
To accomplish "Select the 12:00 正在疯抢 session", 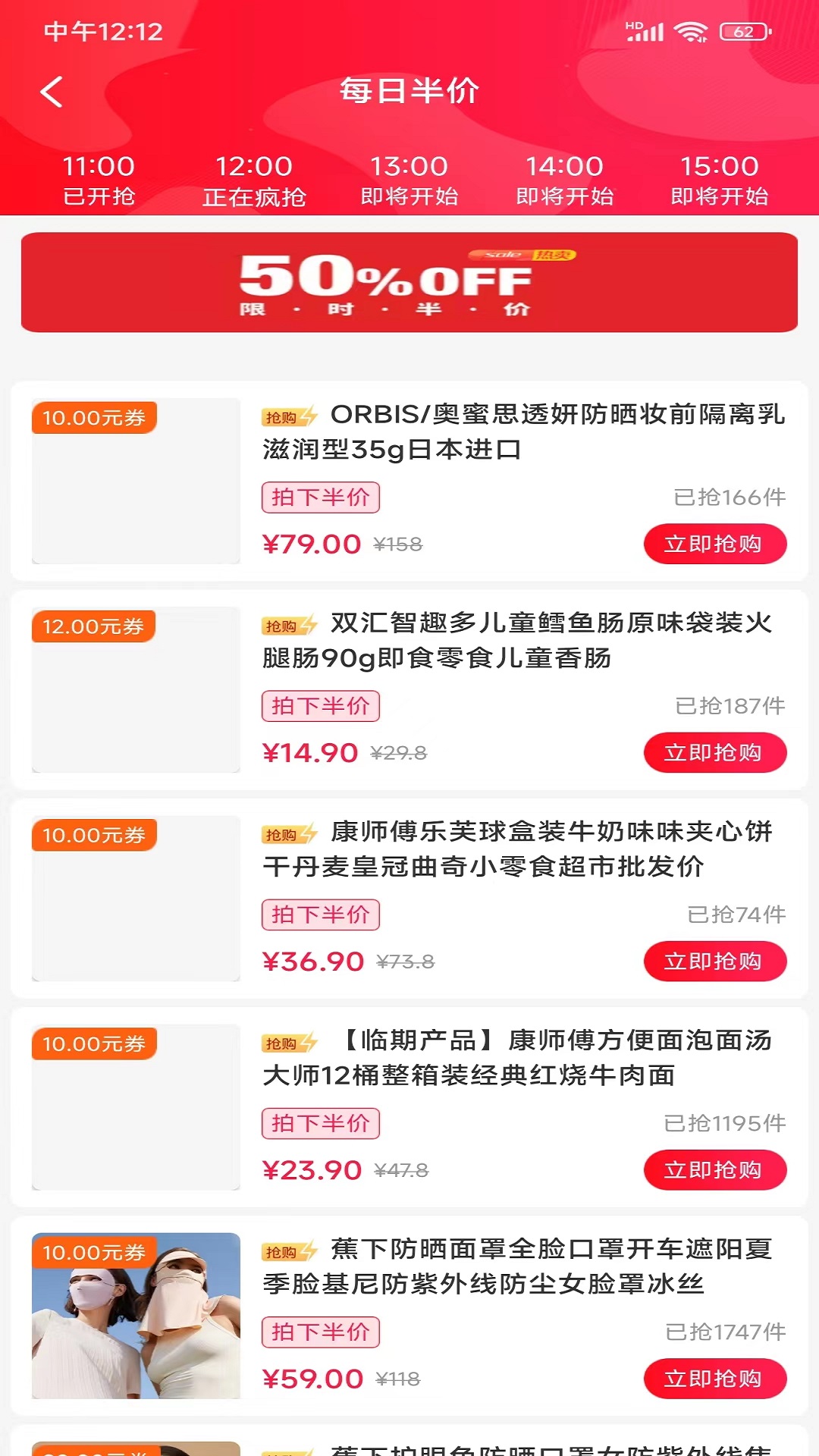I will click(x=256, y=180).
